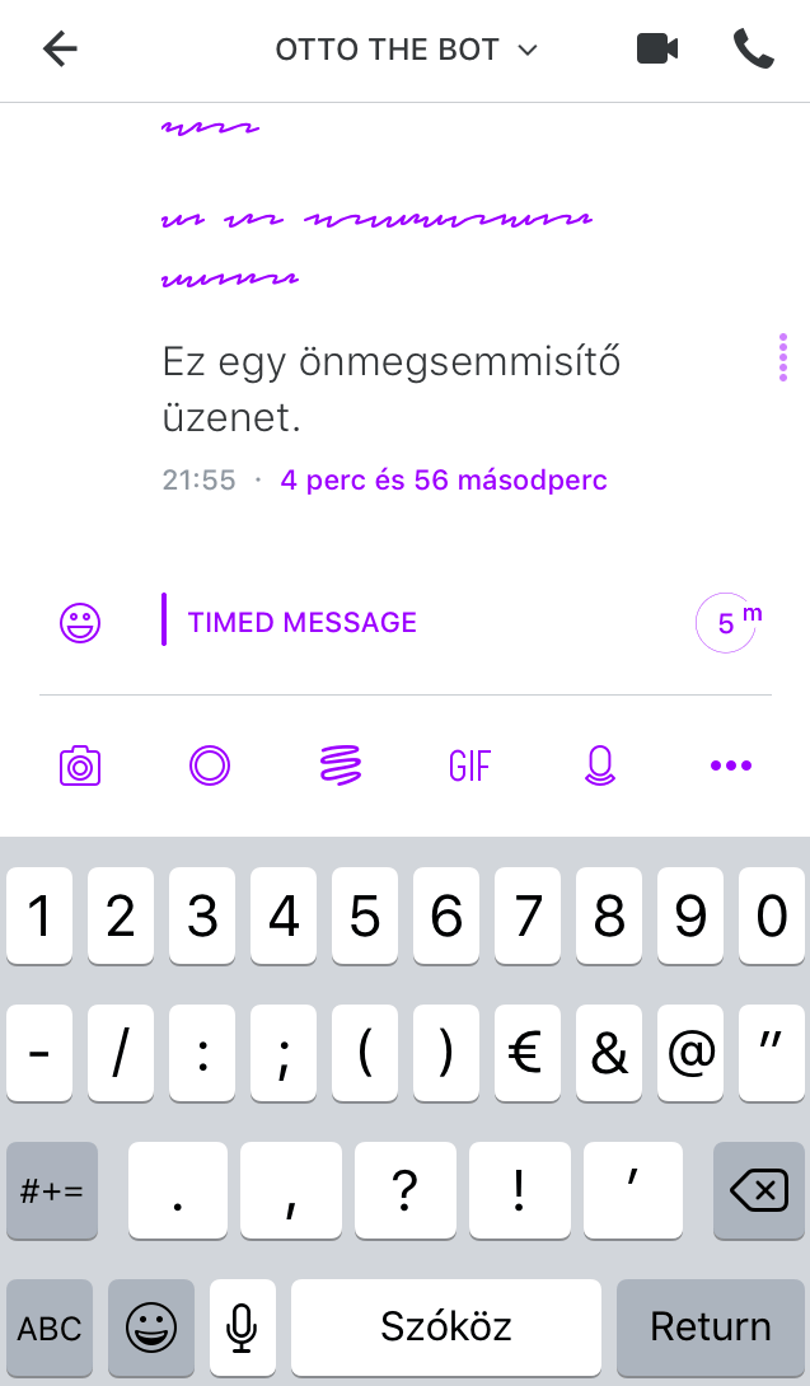Record an audio message

pyautogui.click(x=600, y=766)
